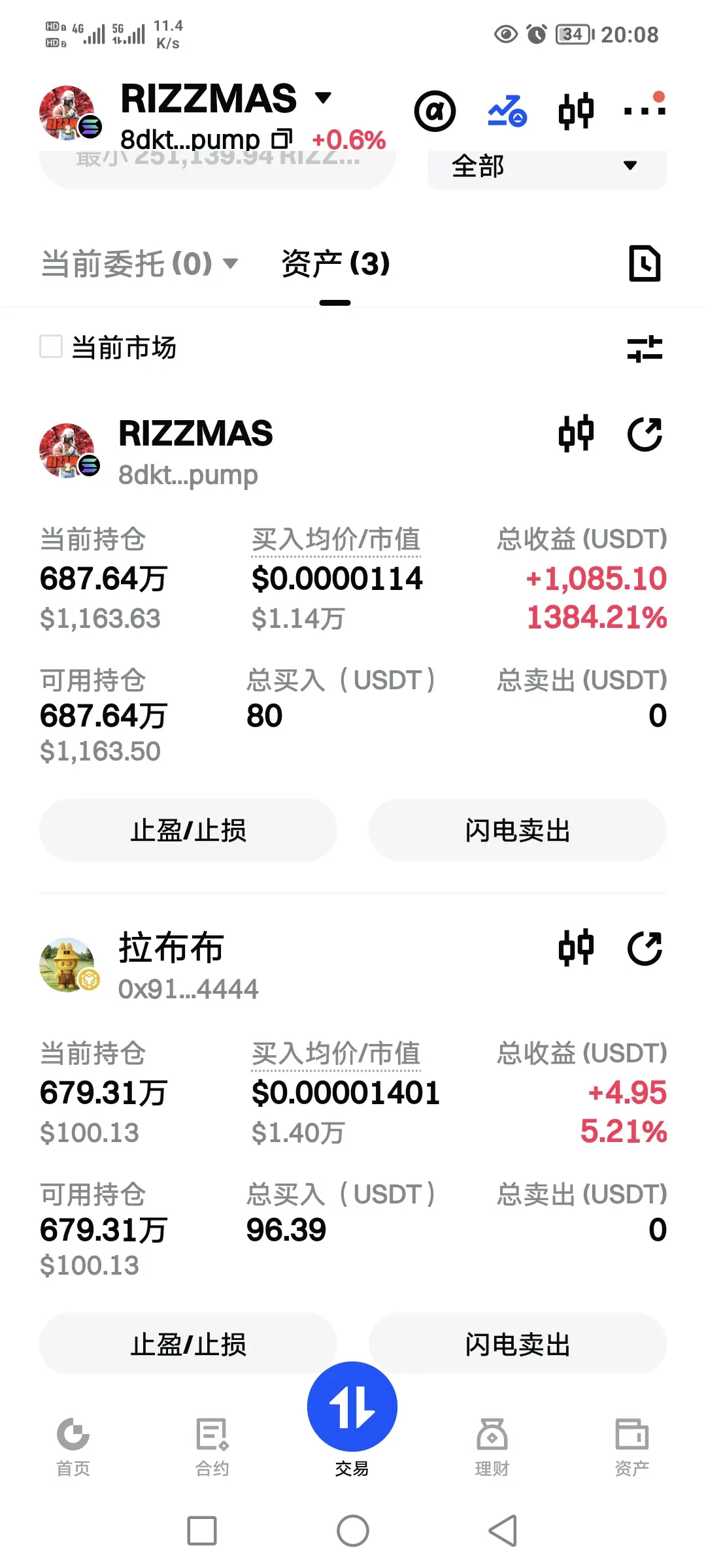
Task: Tap the @ icon in header
Action: point(435,111)
